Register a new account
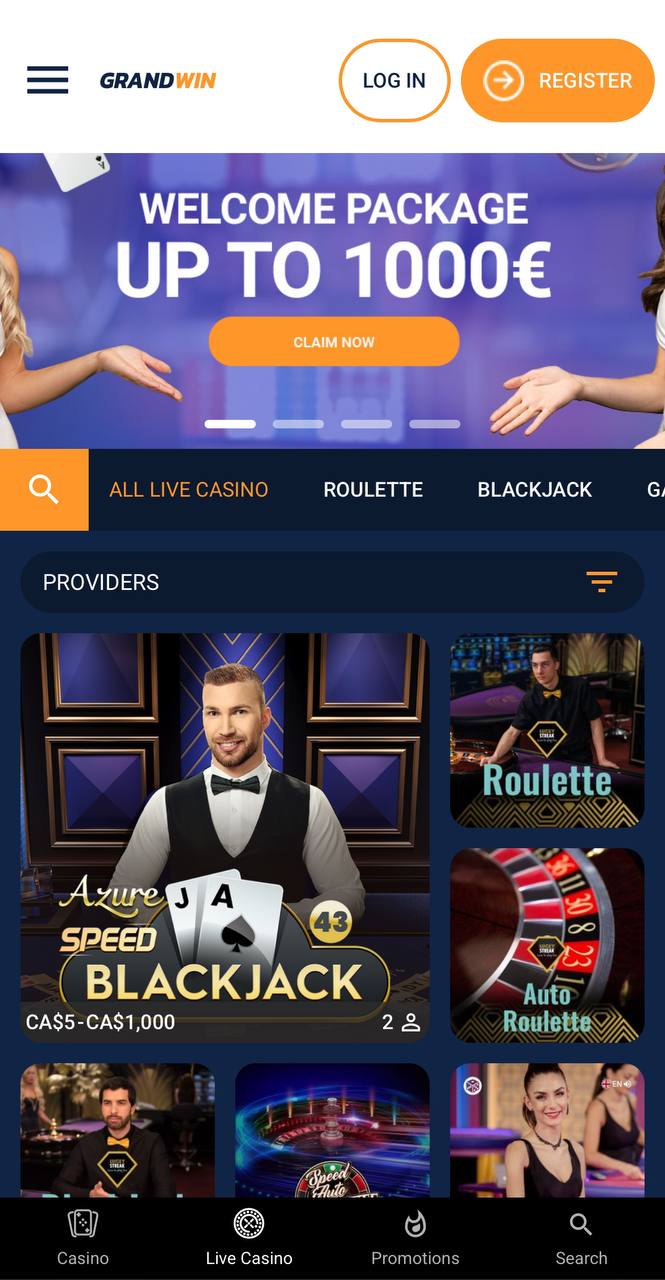This screenshot has width=665, height=1280. [x=558, y=81]
